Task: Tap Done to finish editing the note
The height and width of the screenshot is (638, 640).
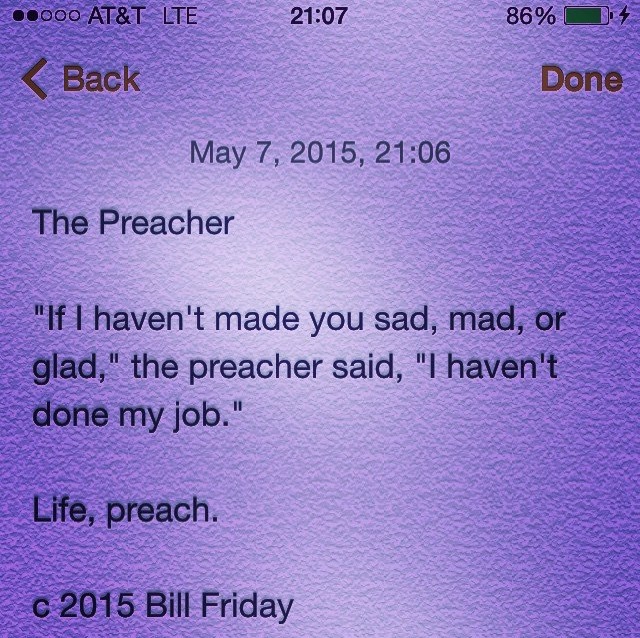Action: tap(581, 79)
